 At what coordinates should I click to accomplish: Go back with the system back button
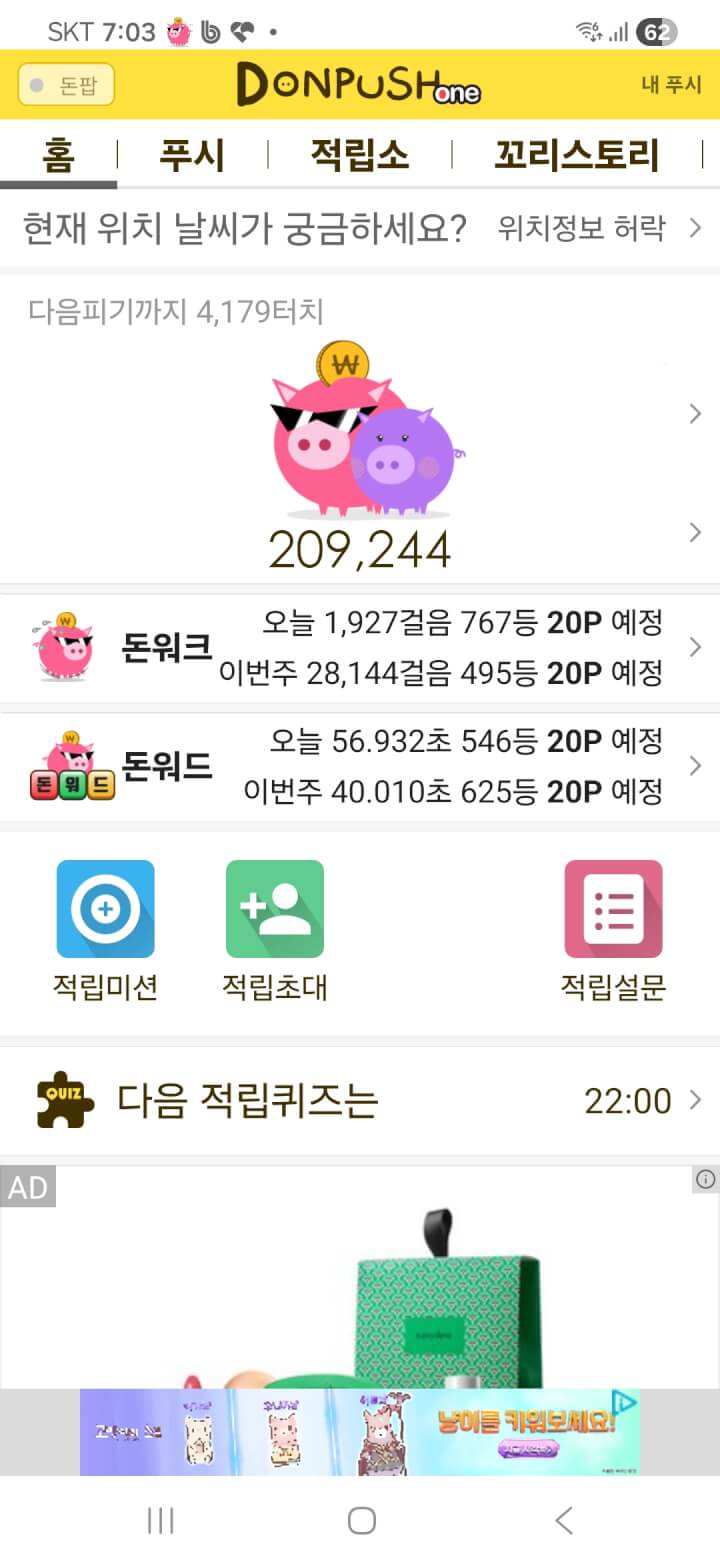click(x=564, y=1521)
